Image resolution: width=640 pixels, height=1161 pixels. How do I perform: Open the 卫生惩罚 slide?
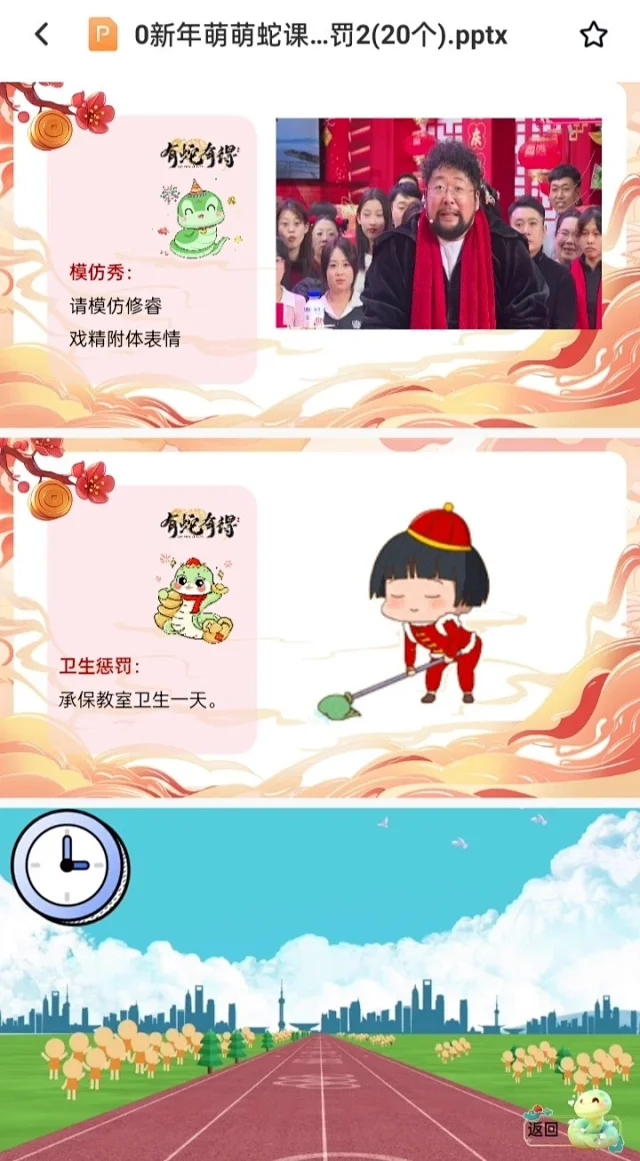coord(320,617)
